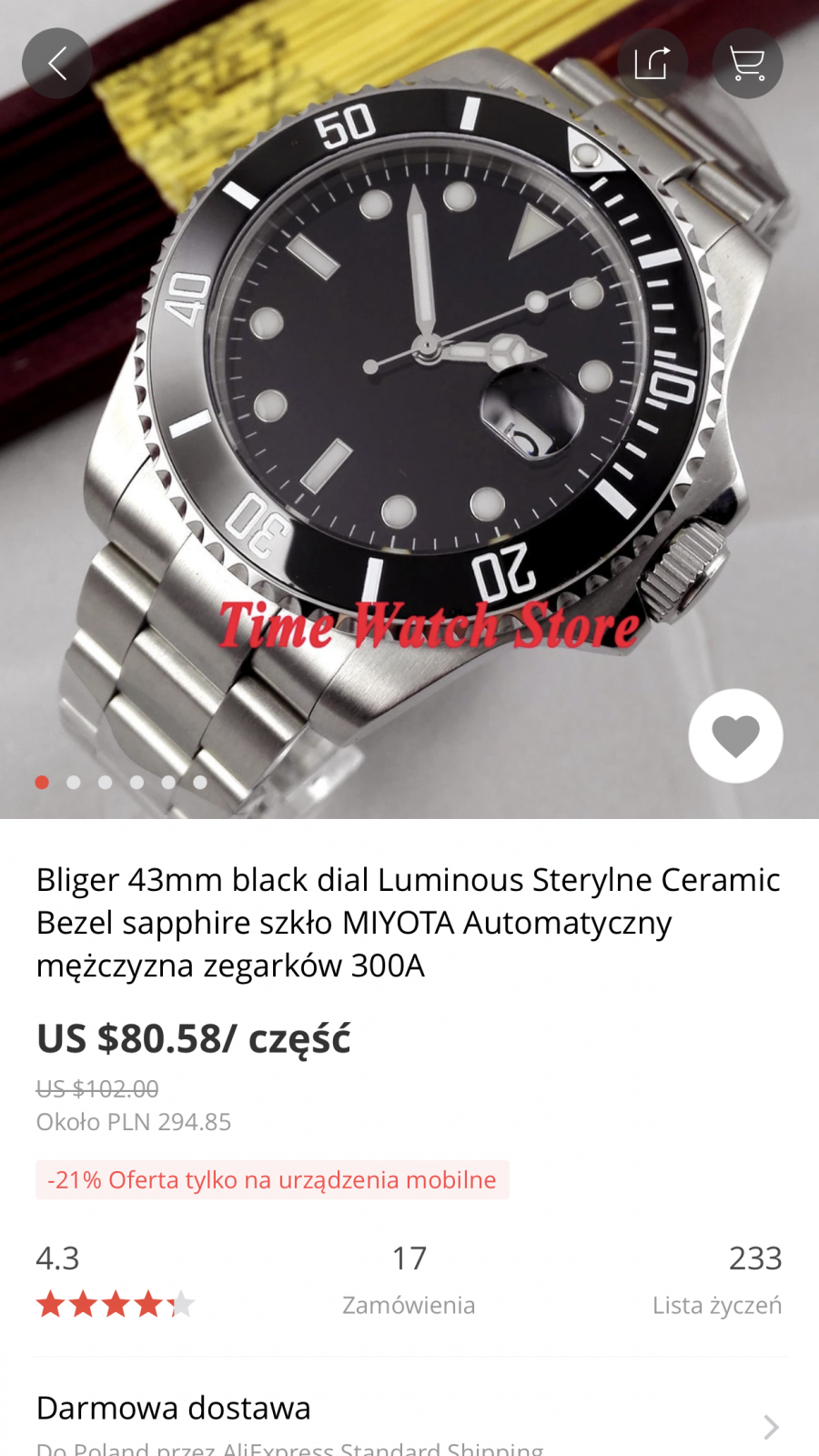Add the watch to wishlist with heart
Viewport: 819px width, 1456px height.
735,736
